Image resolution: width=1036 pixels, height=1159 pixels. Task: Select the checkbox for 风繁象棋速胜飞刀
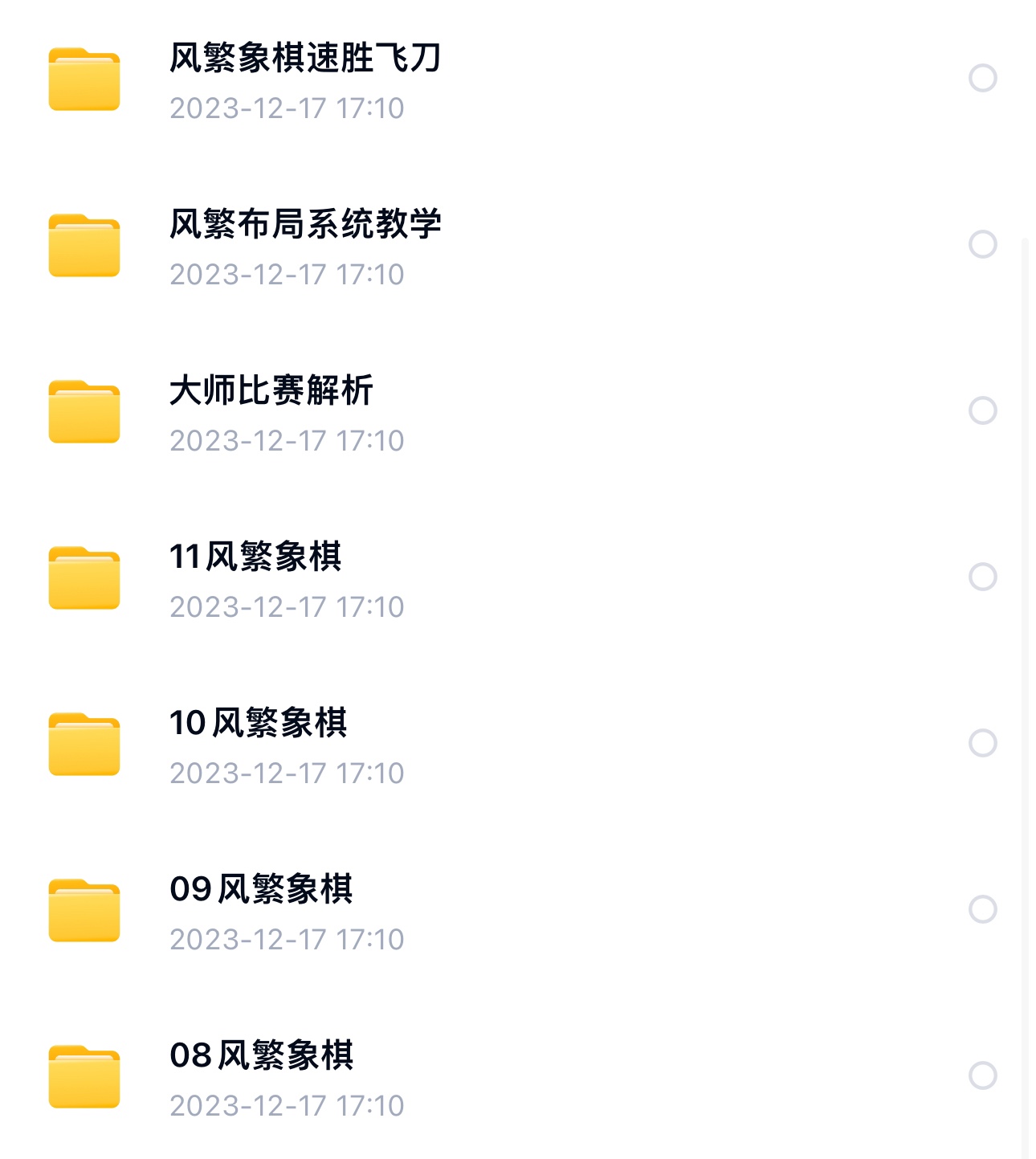point(981,78)
